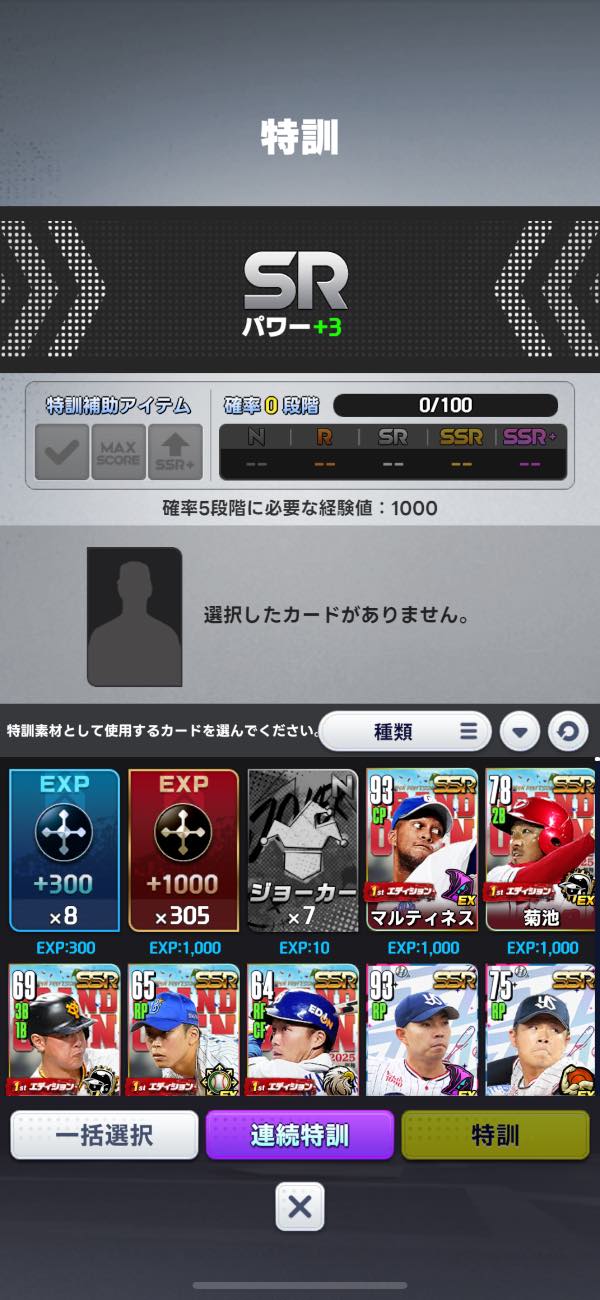Viewport: 600px width, 1300px height.
Task: Tap the 一括選択 button
Action: [x=104, y=1135]
